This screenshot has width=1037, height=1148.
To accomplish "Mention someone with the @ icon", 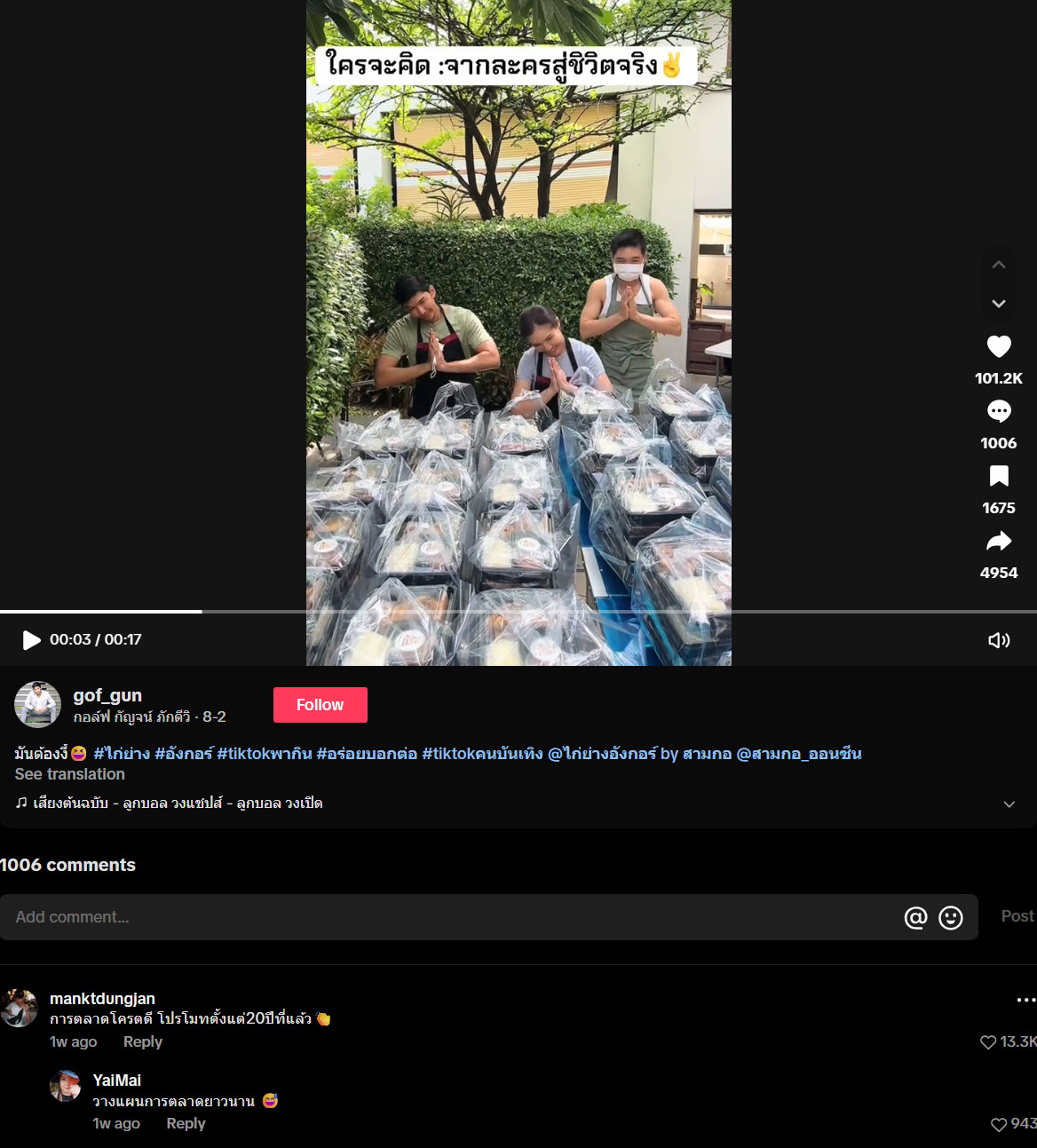I will click(x=915, y=917).
